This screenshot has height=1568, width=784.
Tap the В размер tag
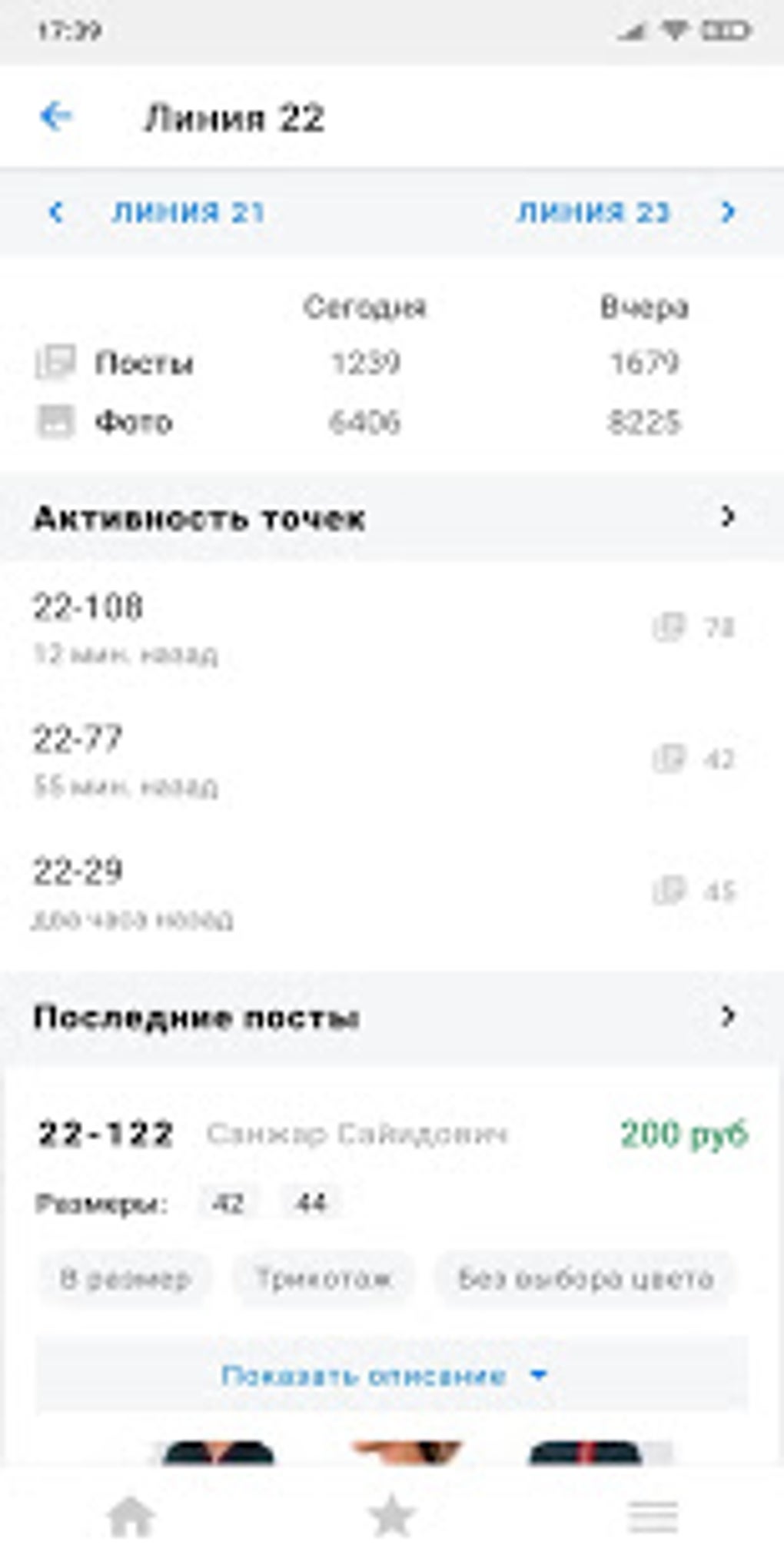[125, 1279]
